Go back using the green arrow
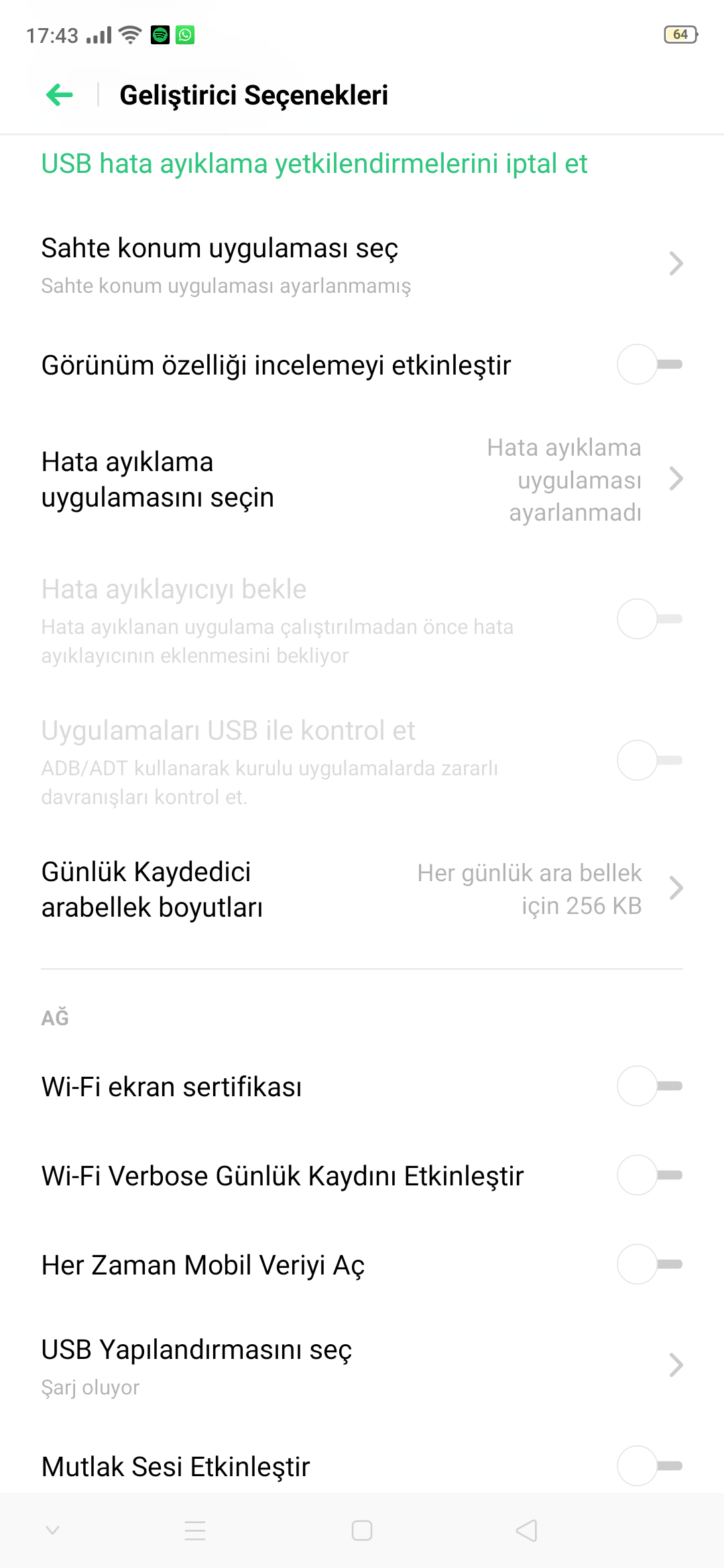724x1568 pixels. (59, 95)
